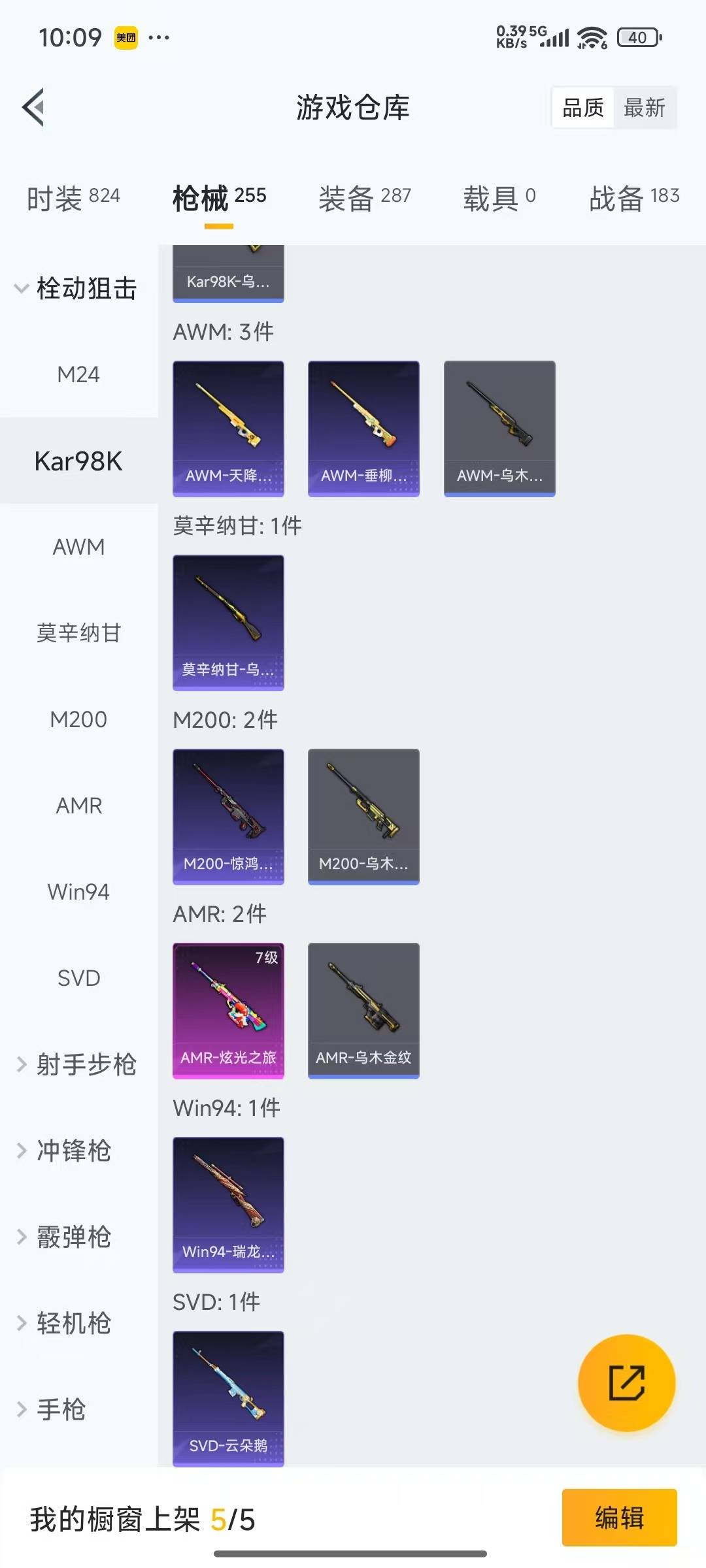Expand the 射手步枪 category
This screenshot has width=706, height=1568.
(x=76, y=1064)
